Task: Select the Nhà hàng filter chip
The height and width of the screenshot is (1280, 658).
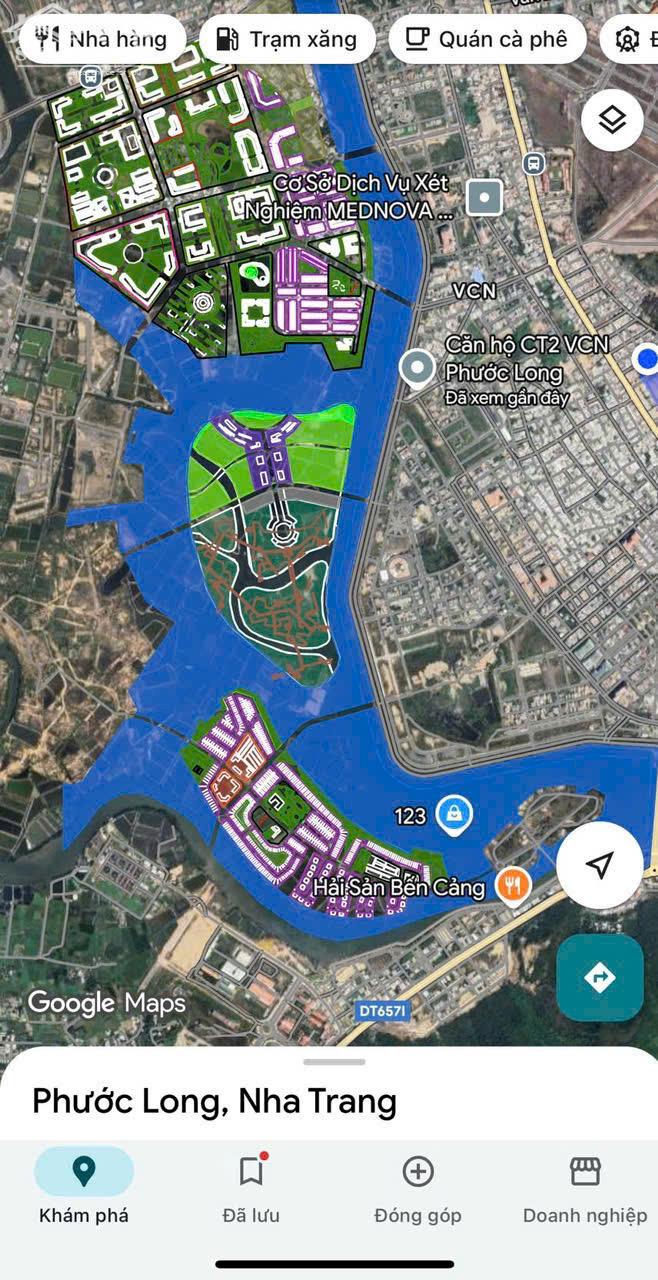Action: (x=103, y=40)
